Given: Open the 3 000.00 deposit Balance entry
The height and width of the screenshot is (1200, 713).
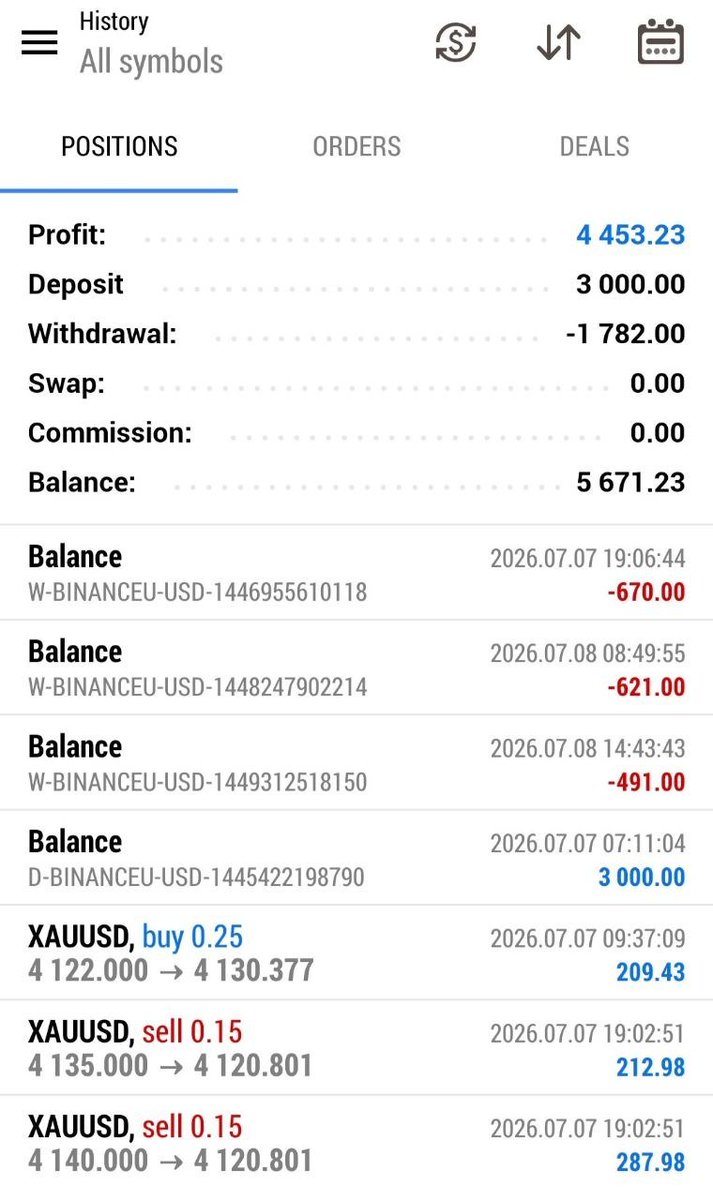Looking at the screenshot, I should [x=356, y=858].
